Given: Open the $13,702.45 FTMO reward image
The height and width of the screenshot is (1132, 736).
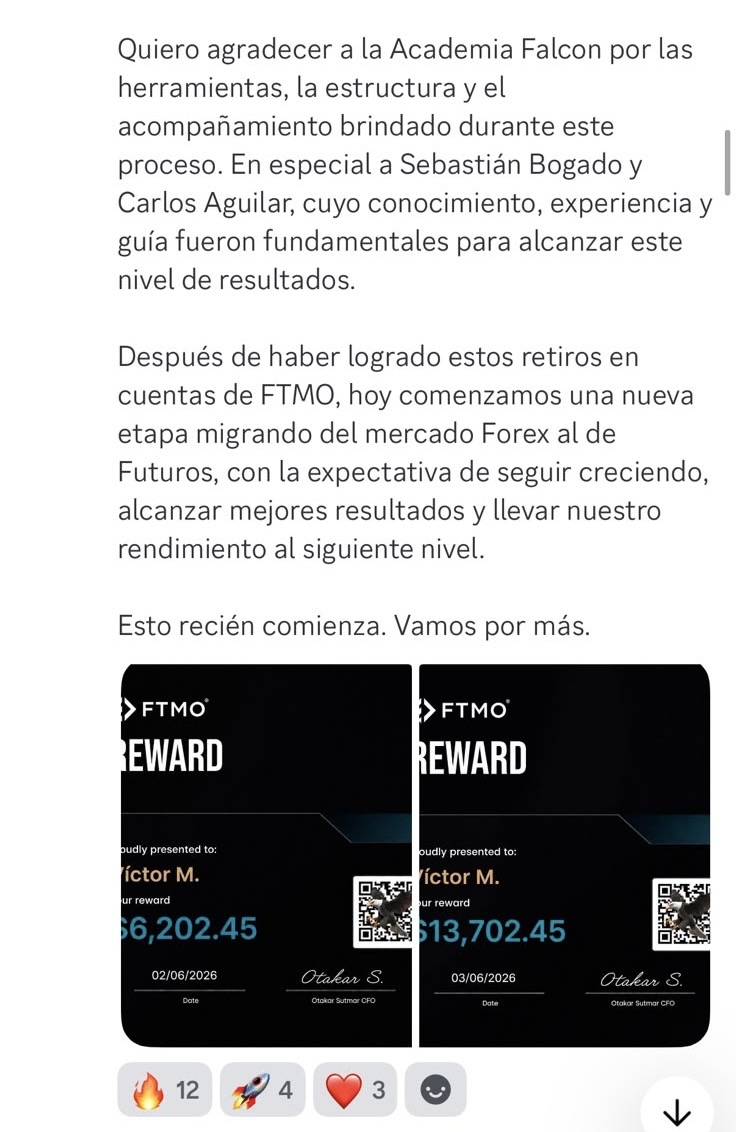Looking at the screenshot, I should coord(565,855).
